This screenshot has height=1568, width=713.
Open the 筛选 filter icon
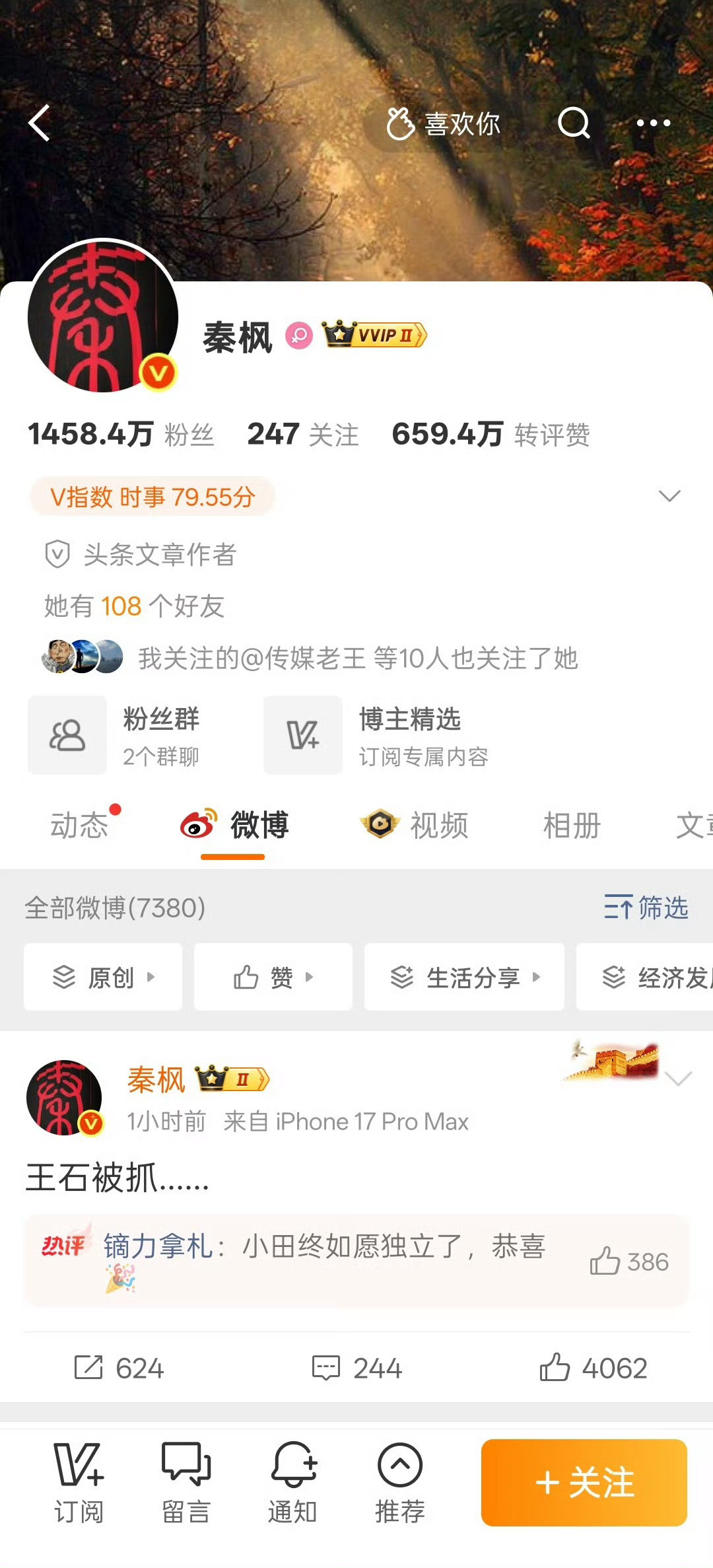click(646, 908)
